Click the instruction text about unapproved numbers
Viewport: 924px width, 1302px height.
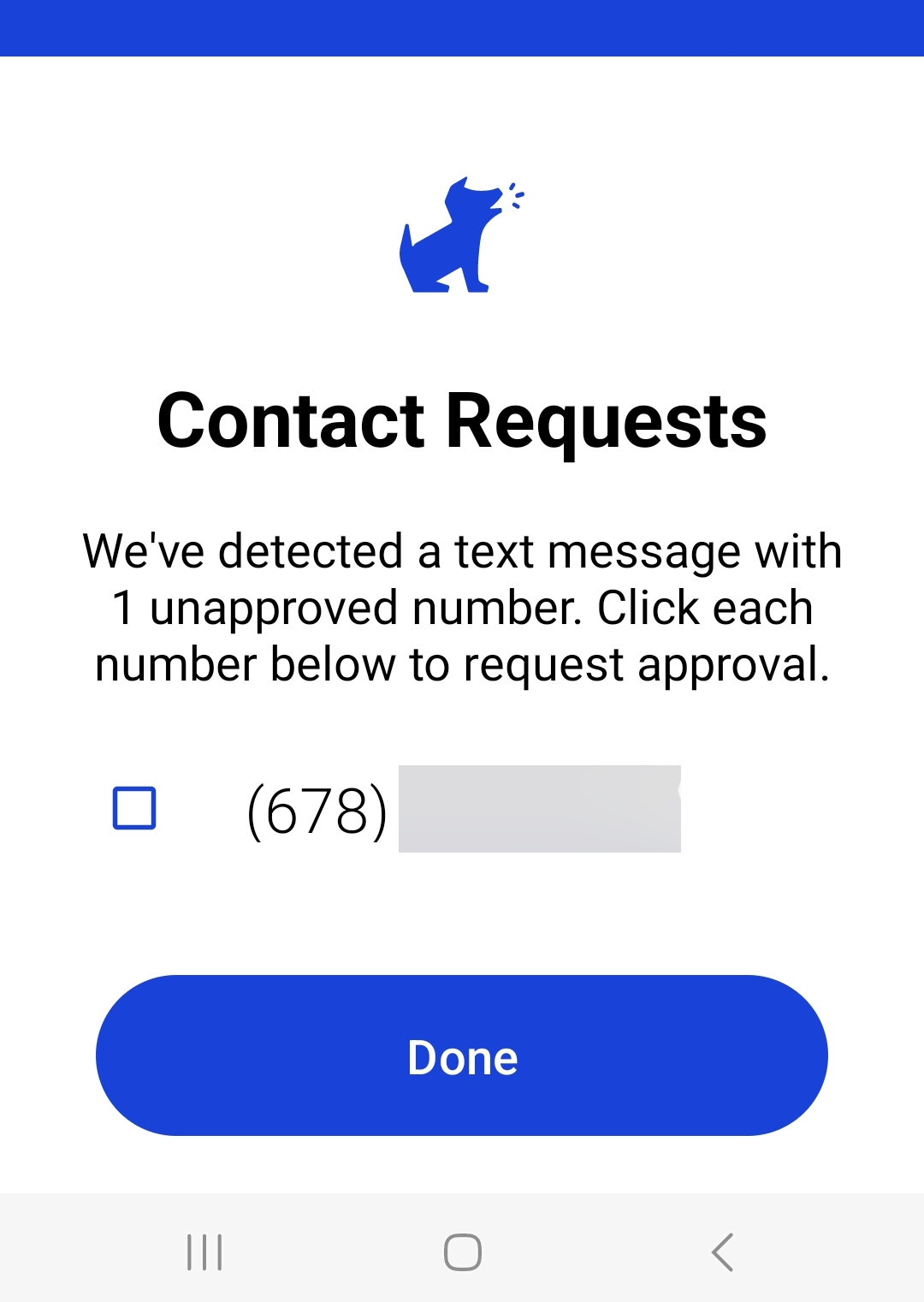pos(462,606)
